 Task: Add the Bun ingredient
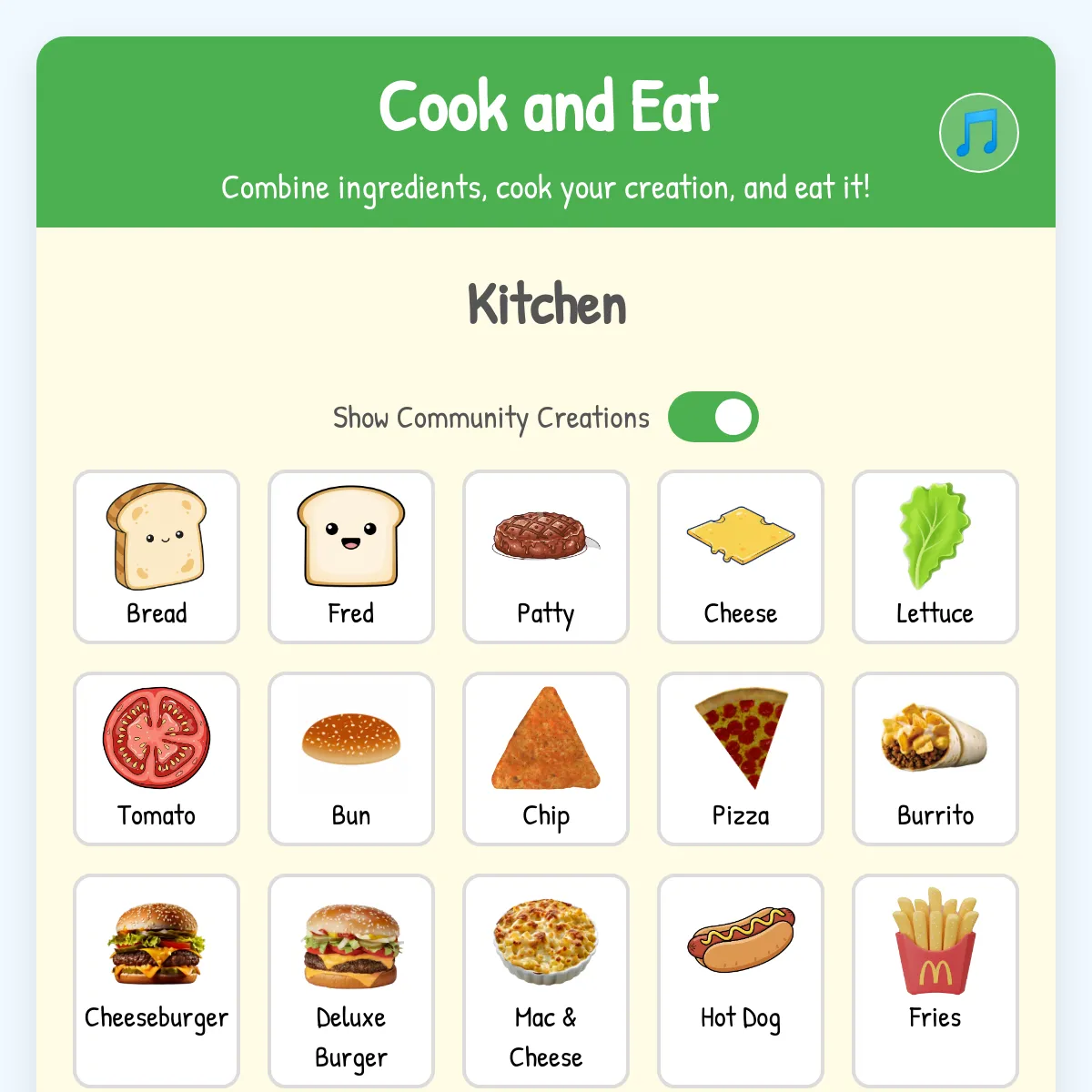coord(351,758)
